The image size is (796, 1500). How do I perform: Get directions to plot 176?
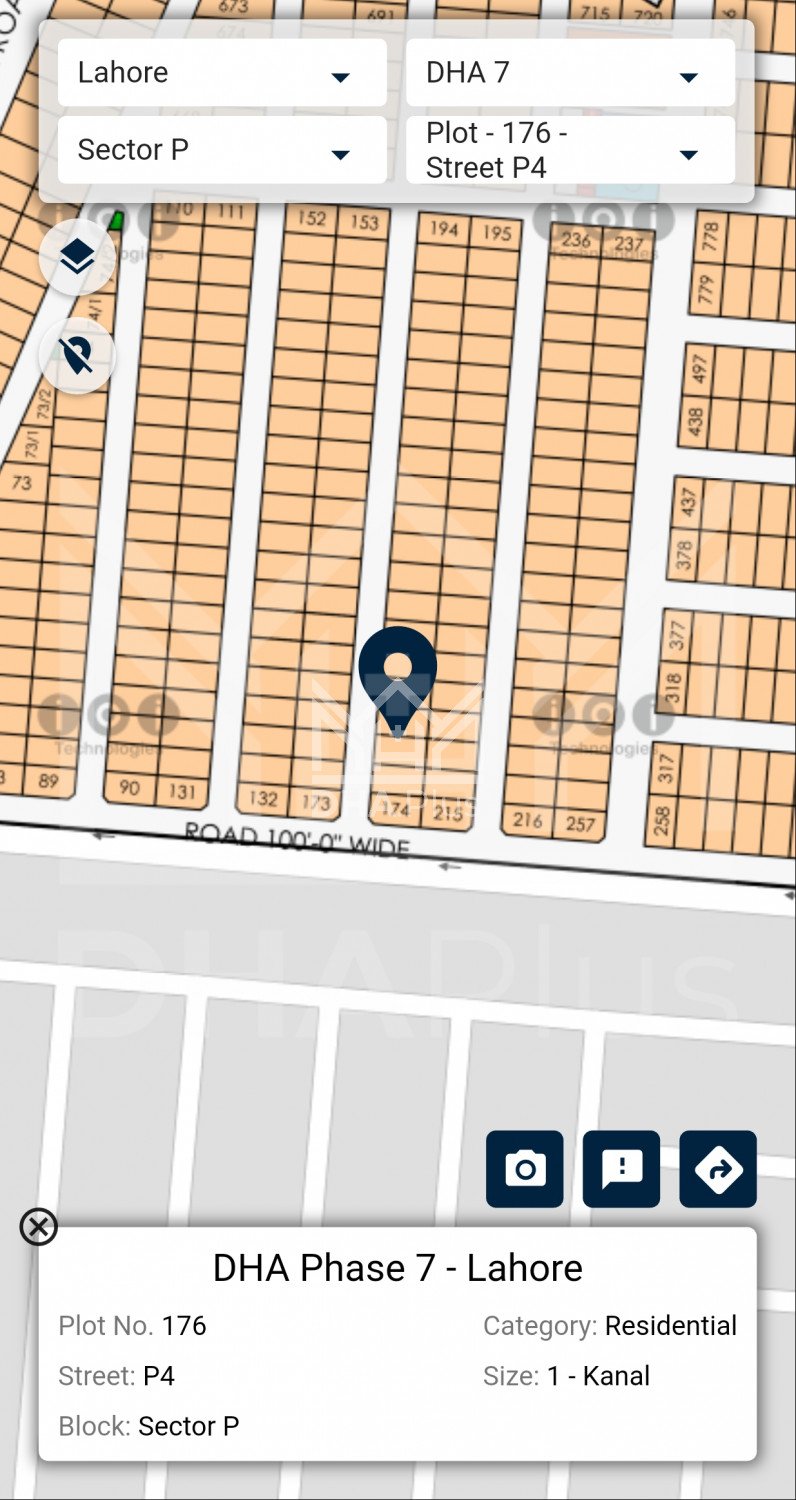[x=718, y=1169]
